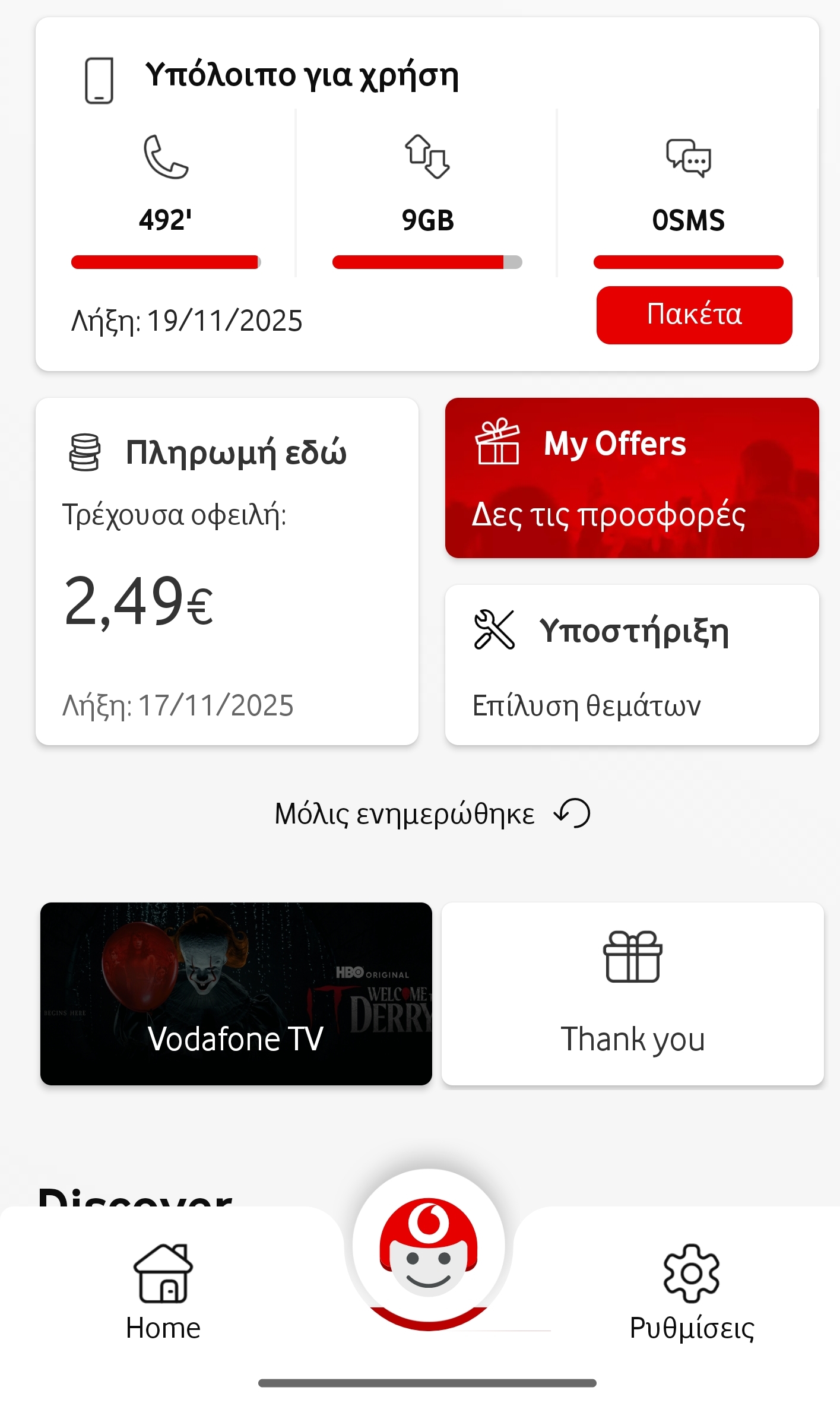Open the Thank you rewards tile
840x1403 pixels.
[x=632, y=994]
